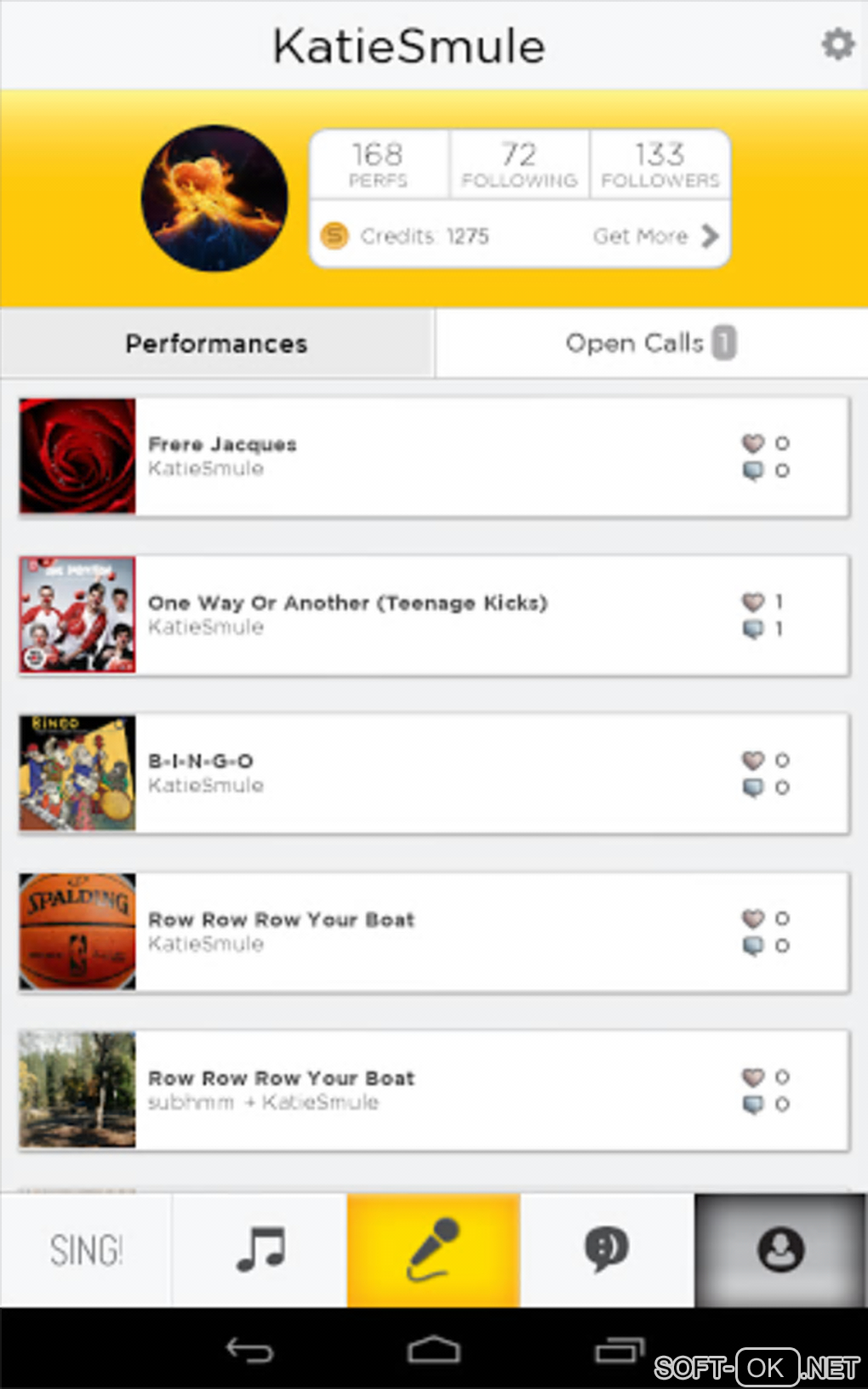
Task: Tap the SING! tab in bottom bar
Action: [86, 1250]
